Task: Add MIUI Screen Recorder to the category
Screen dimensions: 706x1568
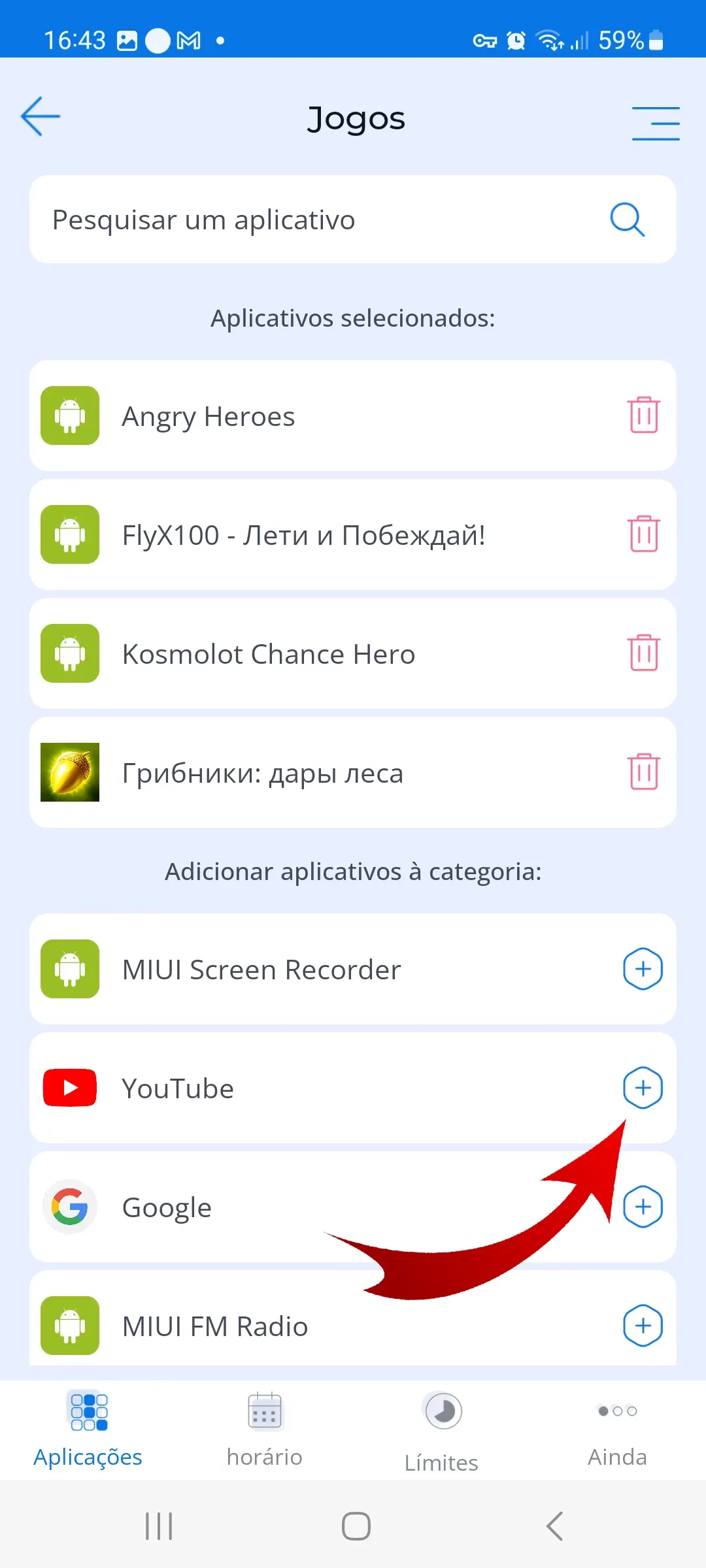Action: tap(643, 969)
